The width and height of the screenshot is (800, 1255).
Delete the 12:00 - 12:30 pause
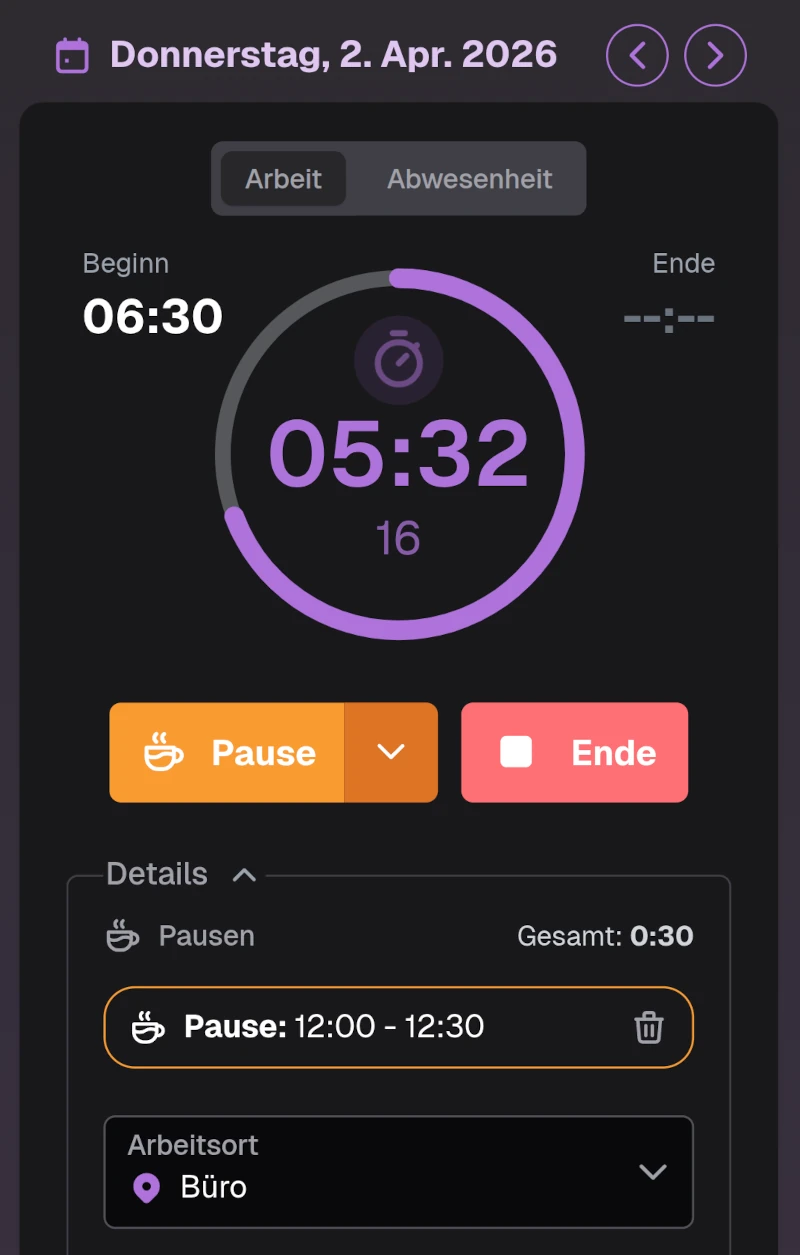[649, 1027]
